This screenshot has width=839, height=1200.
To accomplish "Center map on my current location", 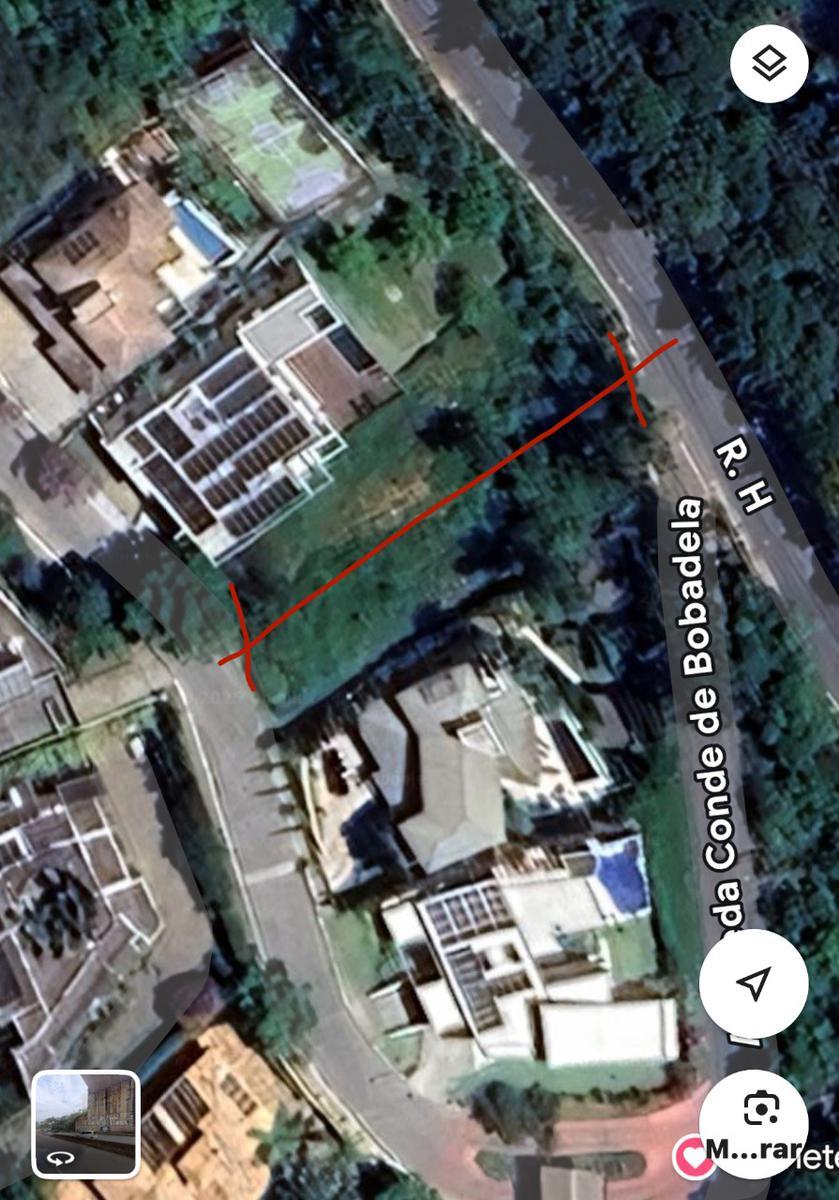I will point(753,982).
